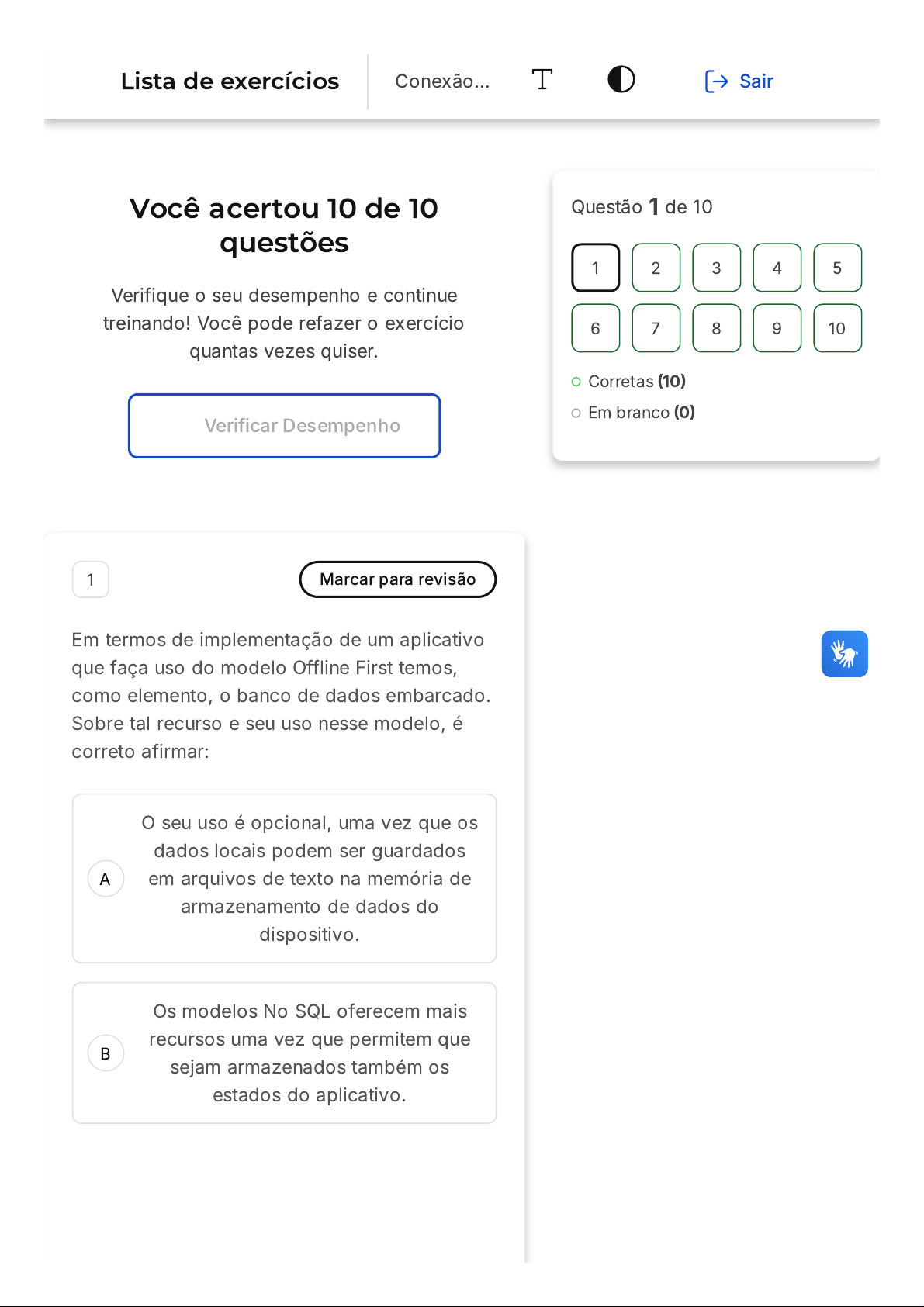Image resolution: width=924 pixels, height=1307 pixels.
Task: Open Verificar Desempenho
Action: point(285,426)
